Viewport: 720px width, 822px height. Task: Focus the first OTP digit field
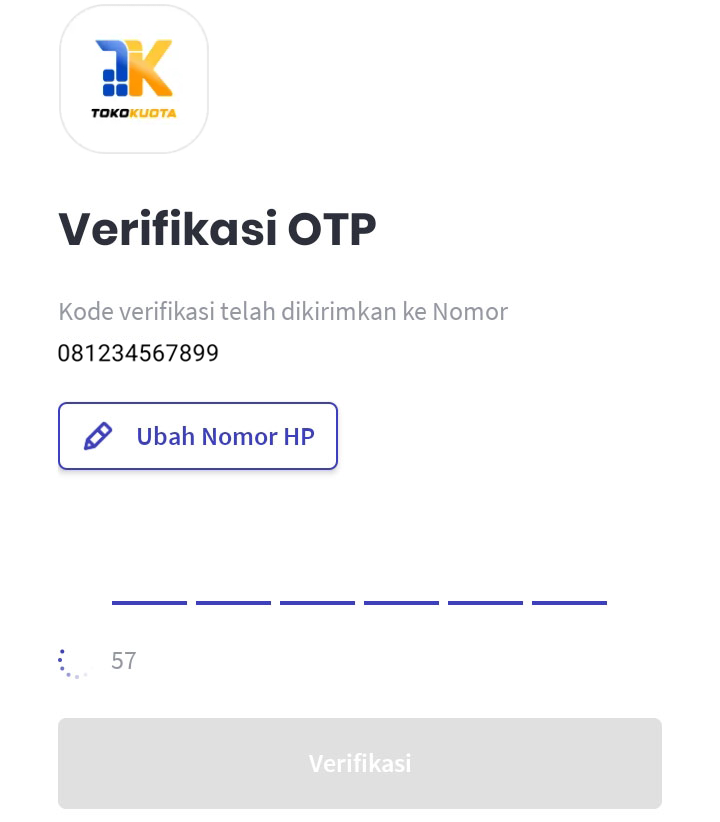[149, 585]
